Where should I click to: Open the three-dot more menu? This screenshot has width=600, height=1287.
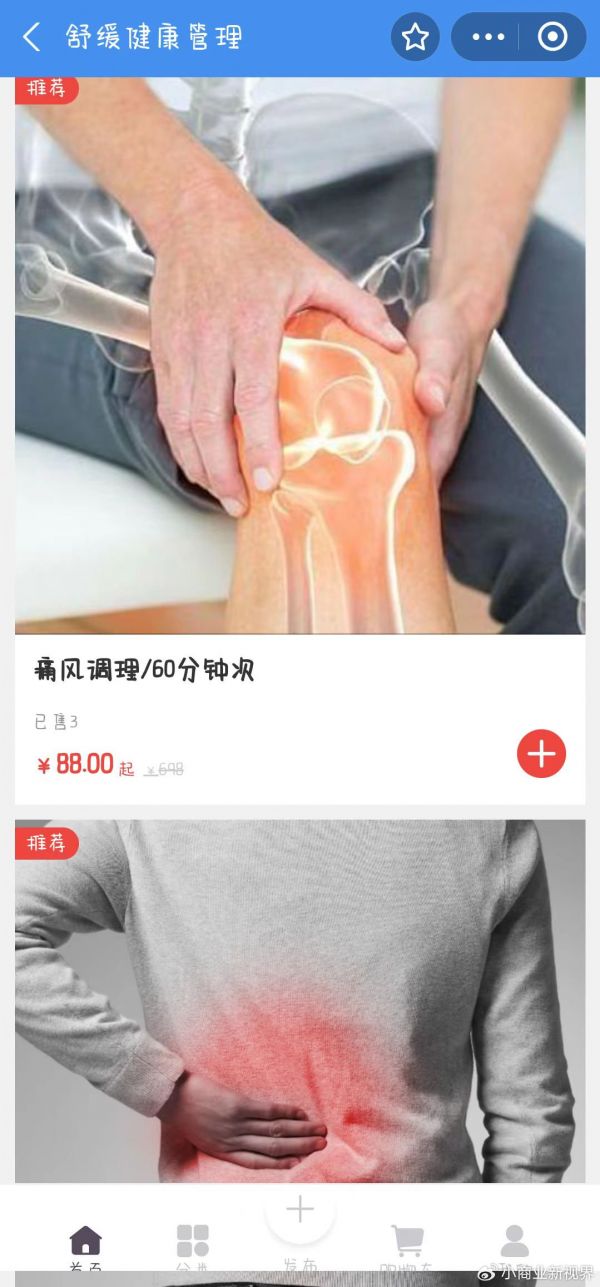click(488, 38)
